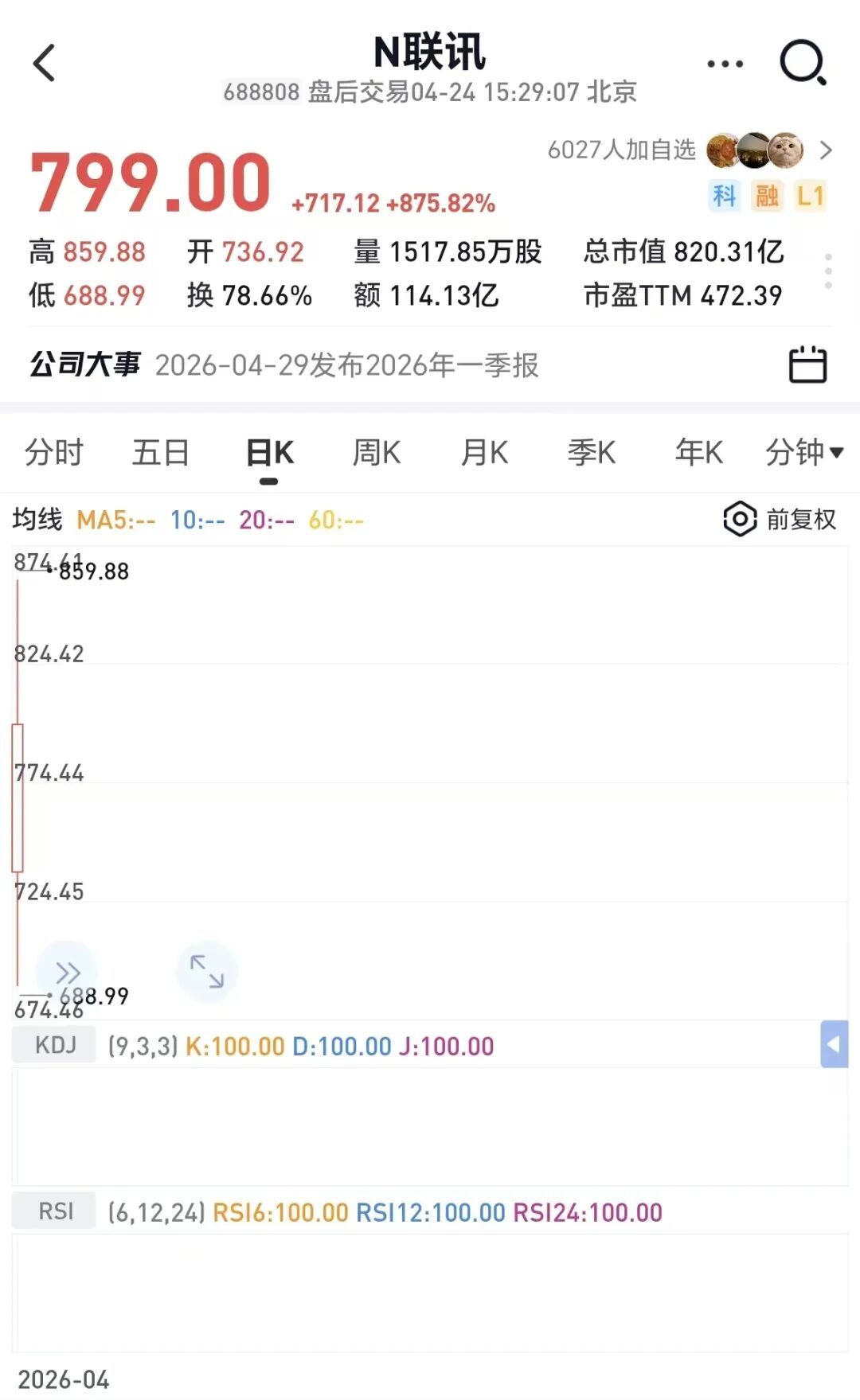This screenshot has width=860, height=1400.
Task: Switch to the 五日 chart tab
Action: click(x=161, y=453)
